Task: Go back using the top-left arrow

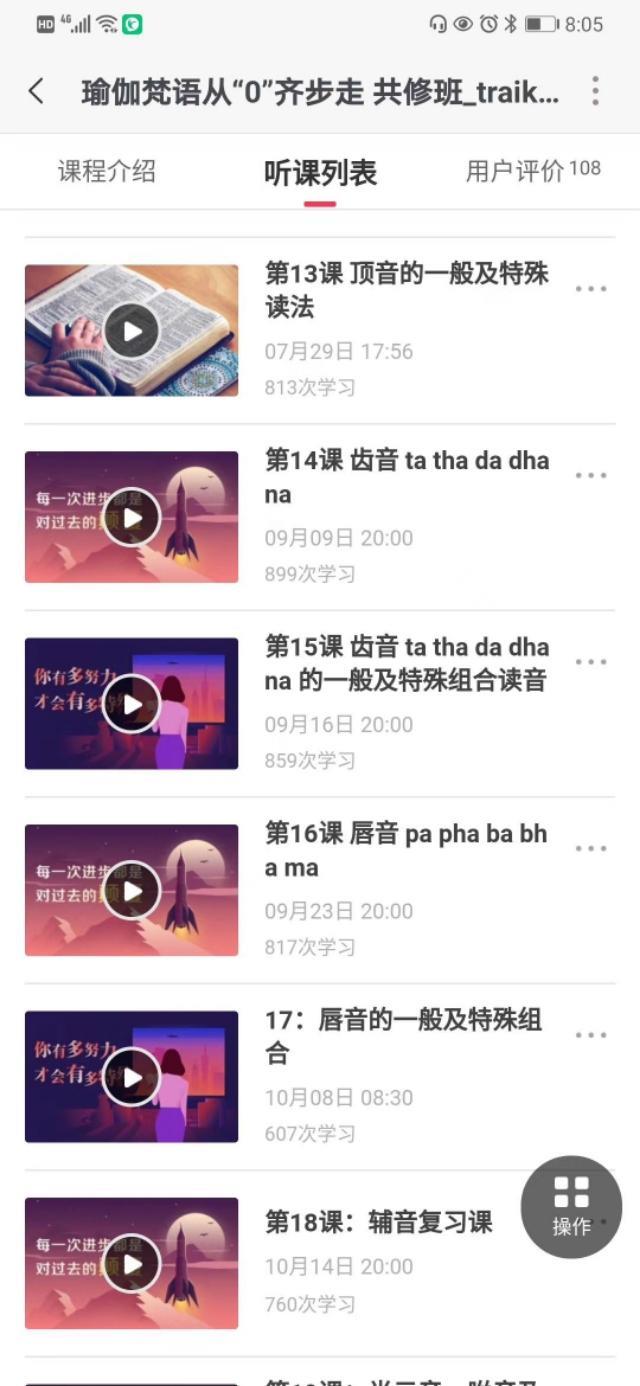Action: coord(37,92)
